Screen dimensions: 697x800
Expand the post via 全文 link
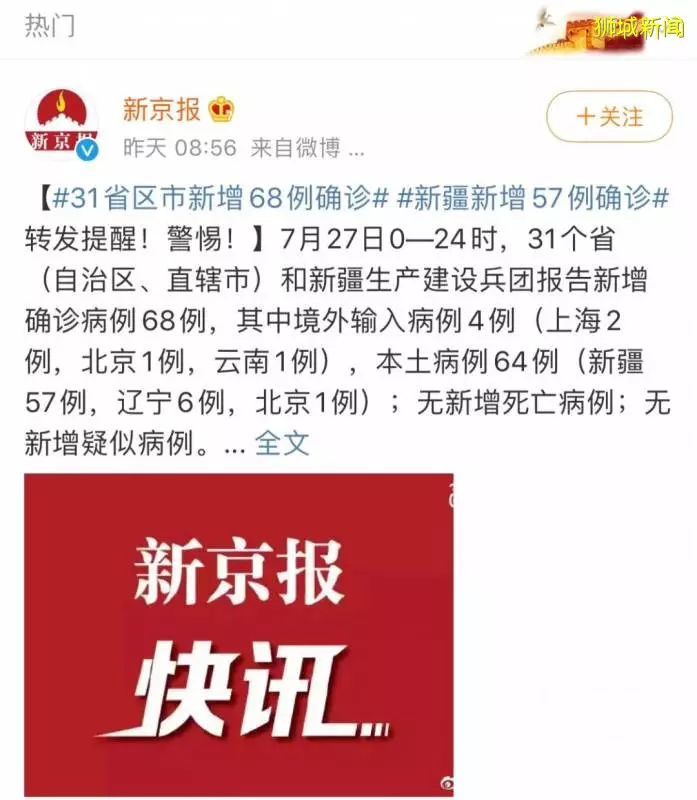(x=282, y=443)
